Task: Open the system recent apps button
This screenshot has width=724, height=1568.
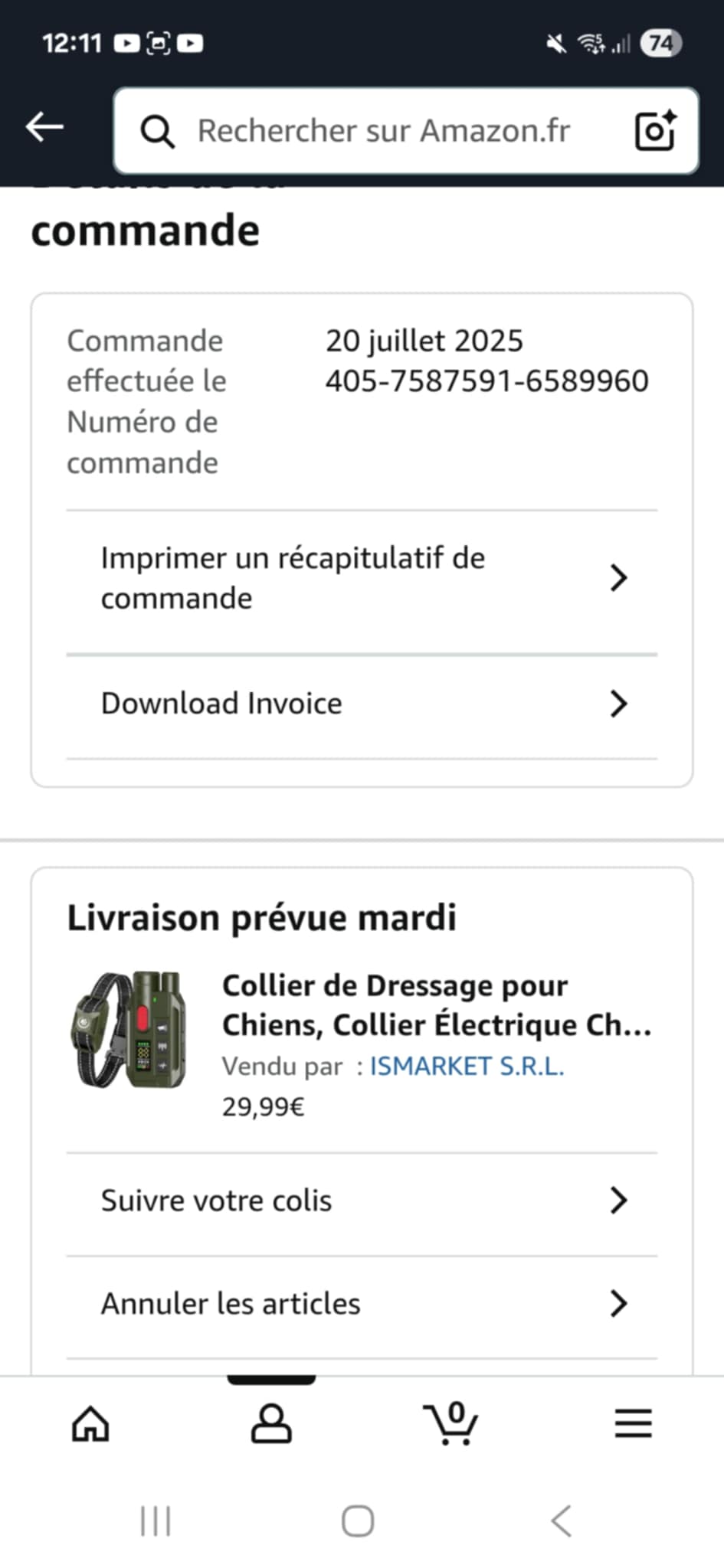Action: point(156,1521)
